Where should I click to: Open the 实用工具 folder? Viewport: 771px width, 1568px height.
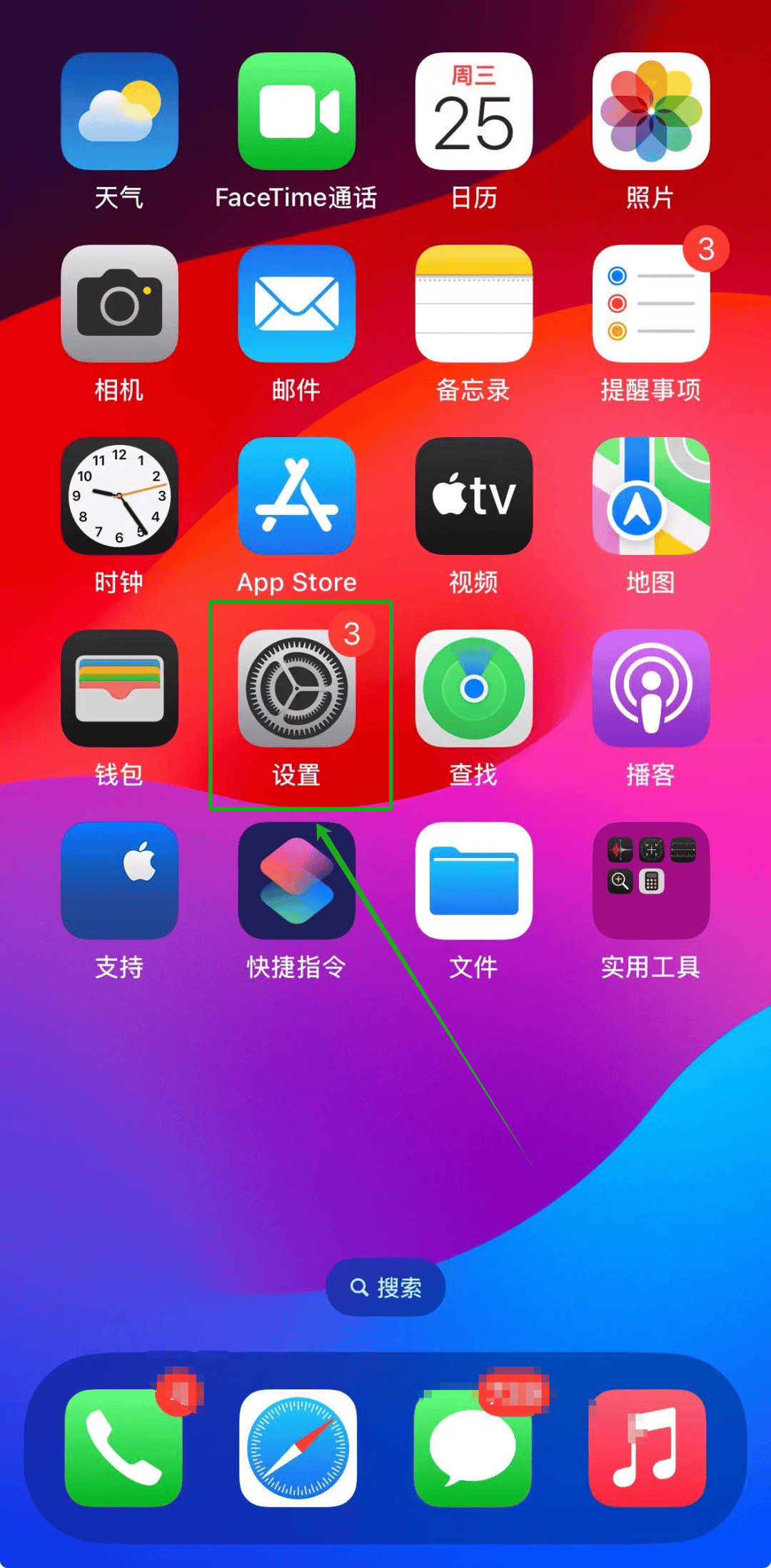click(650, 880)
